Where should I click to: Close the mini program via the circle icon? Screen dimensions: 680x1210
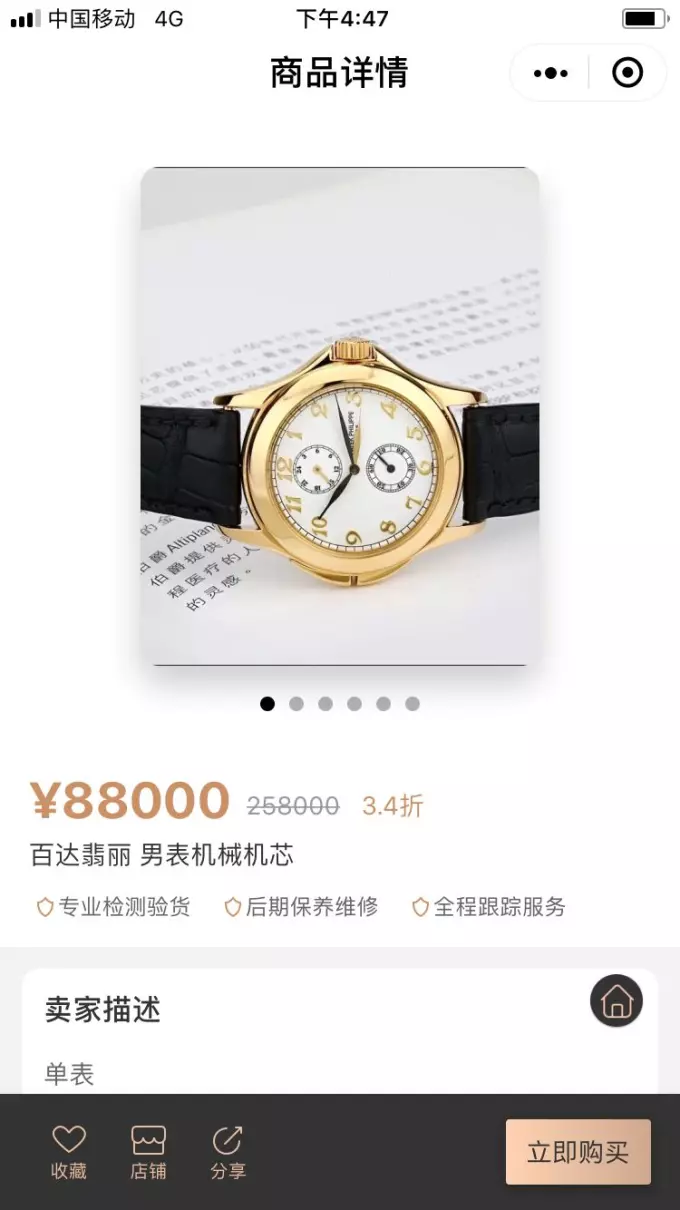(x=627, y=73)
